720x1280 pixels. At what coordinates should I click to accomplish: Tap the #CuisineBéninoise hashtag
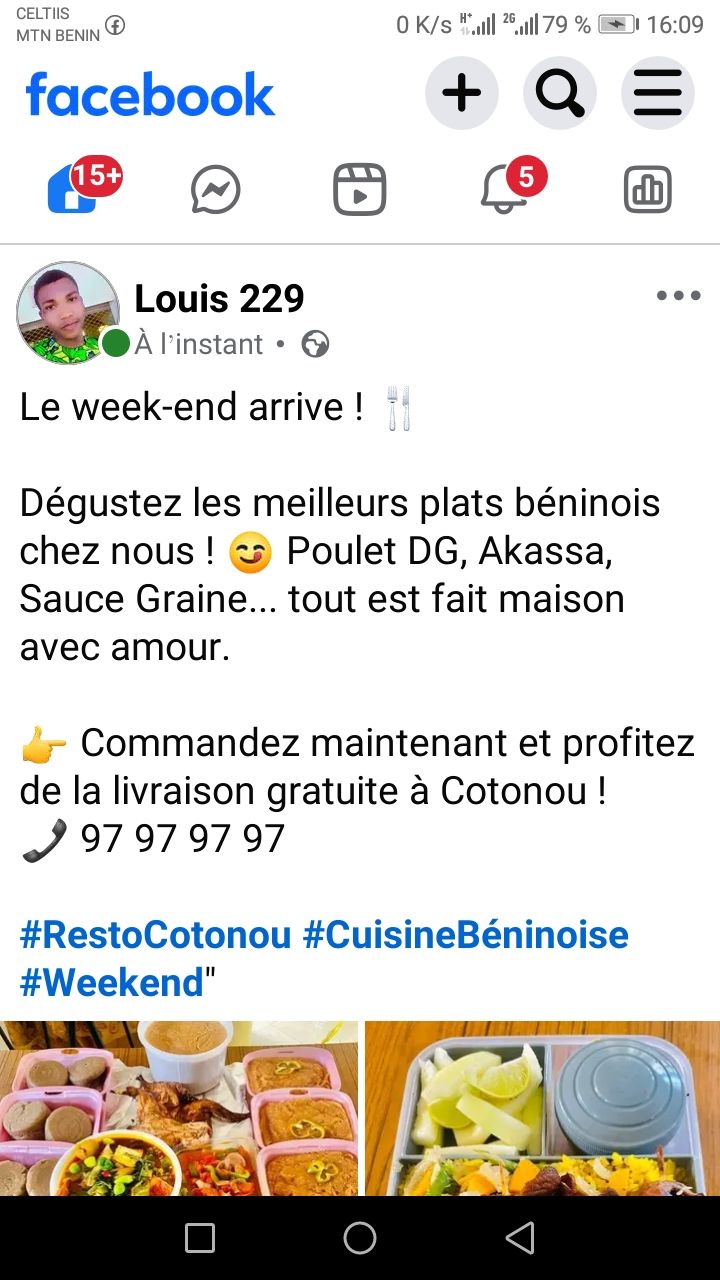tap(465, 935)
